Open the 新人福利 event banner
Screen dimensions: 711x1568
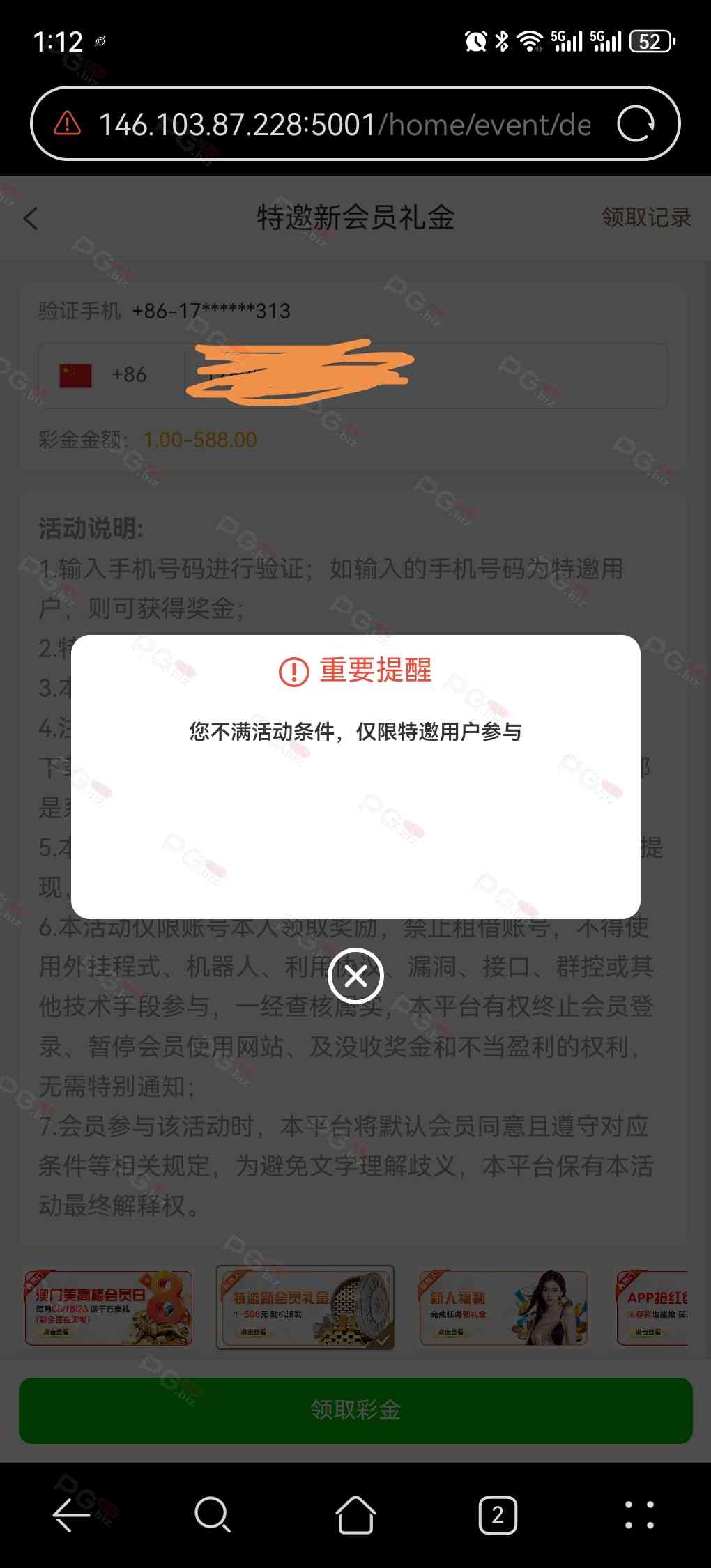[x=503, y=1307]
